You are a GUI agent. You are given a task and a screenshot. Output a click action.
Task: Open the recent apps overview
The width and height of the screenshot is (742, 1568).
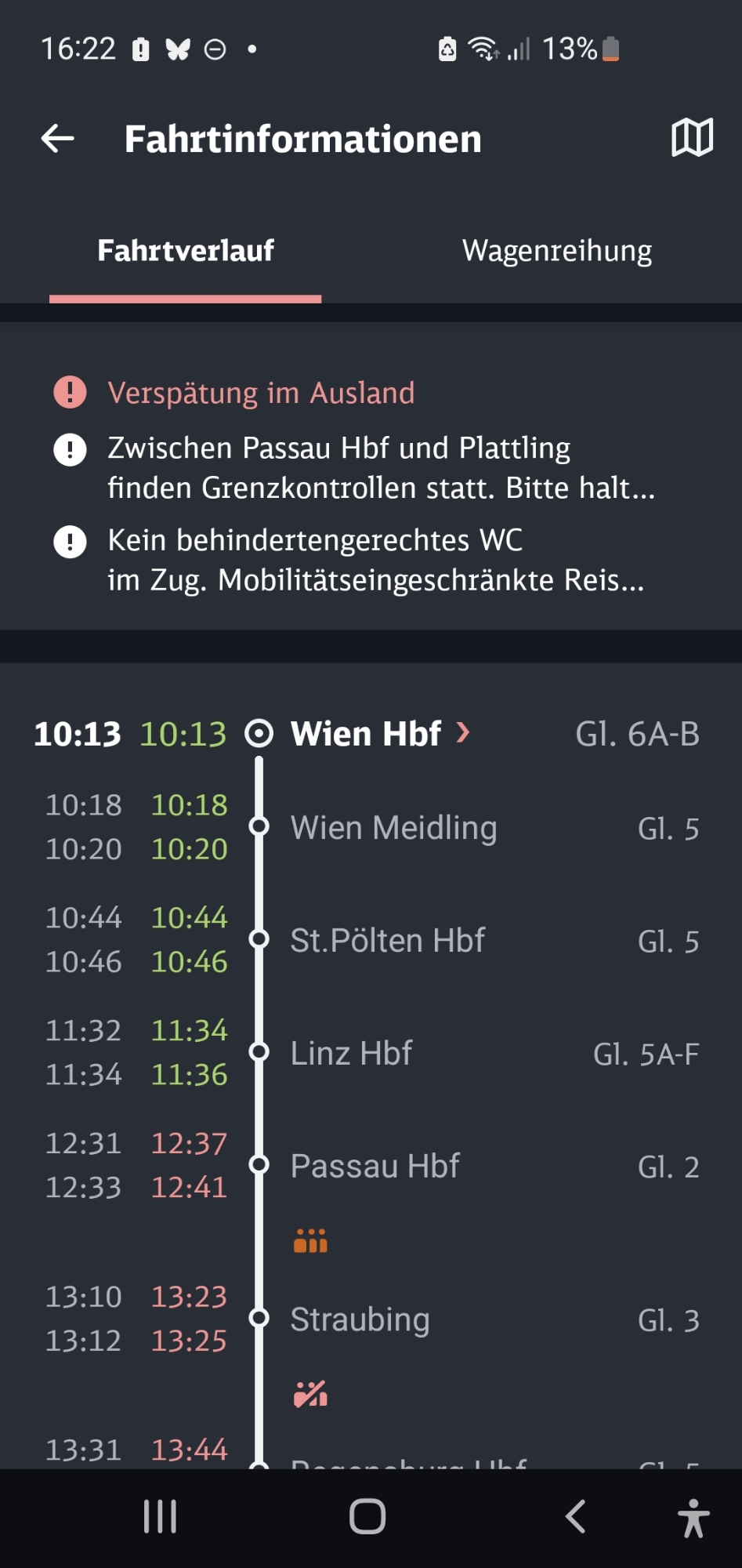coord(161,1516)
